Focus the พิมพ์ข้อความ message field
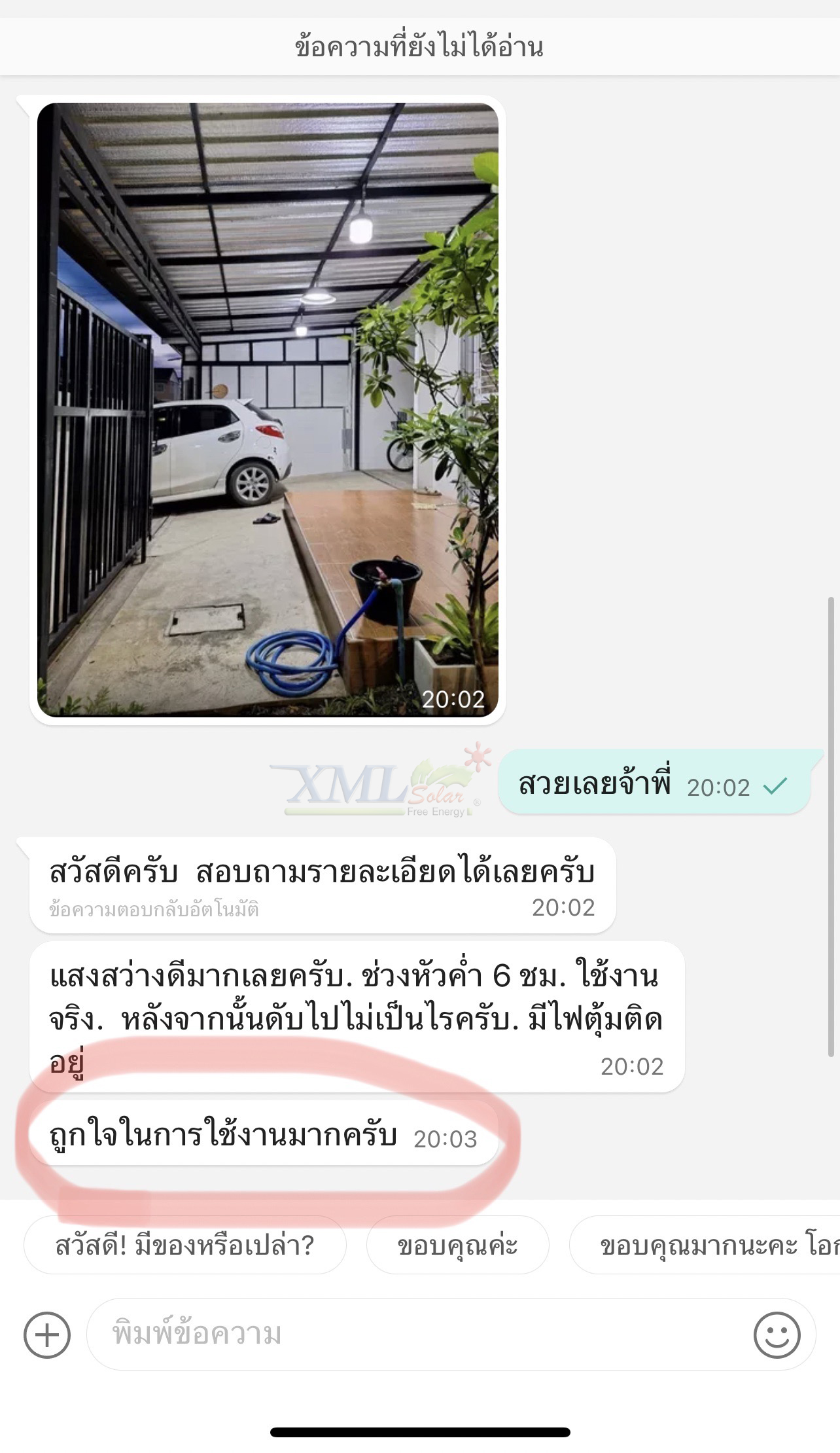 pyautogui.click(x=419, y=1335)
